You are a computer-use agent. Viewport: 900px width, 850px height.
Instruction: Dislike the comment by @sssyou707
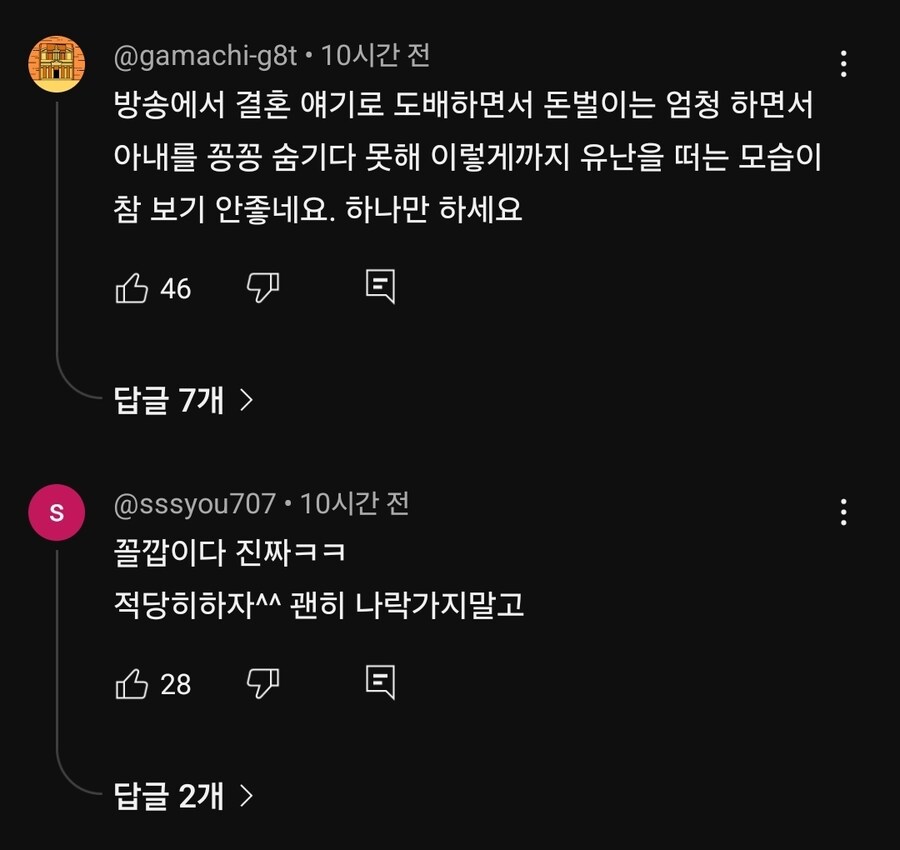click(262, 683)
